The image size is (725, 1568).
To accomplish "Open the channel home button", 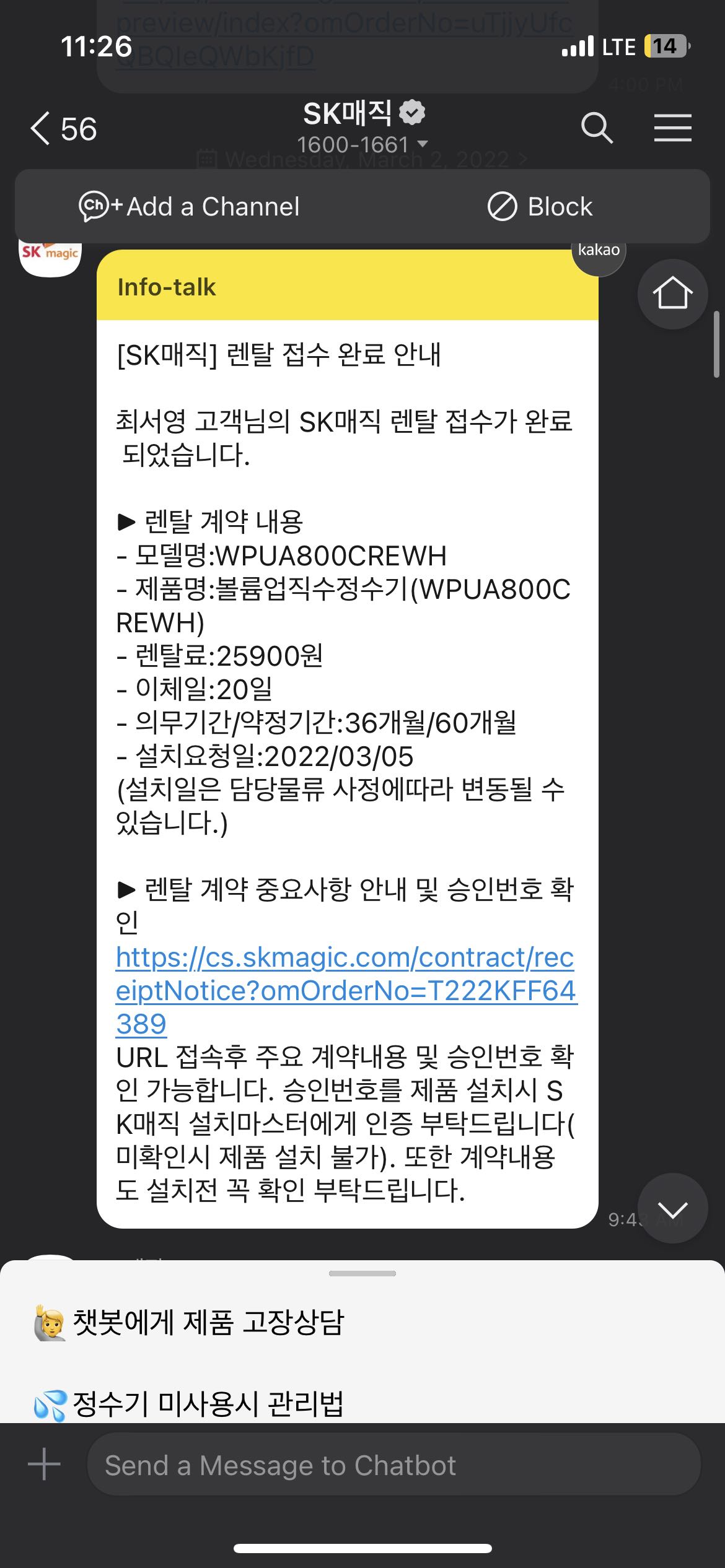I will point(672,294).
